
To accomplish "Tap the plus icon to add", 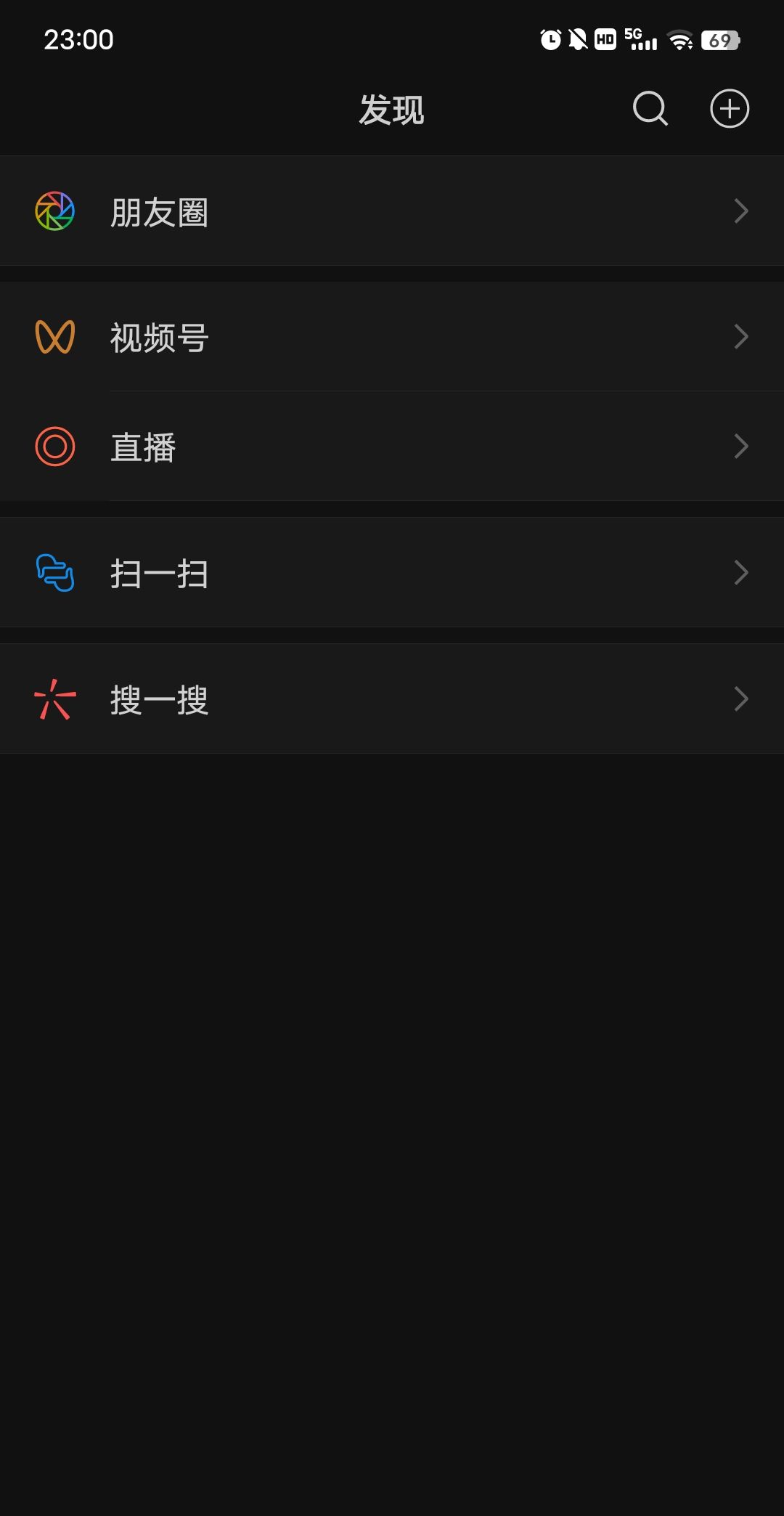I will 730,108.
